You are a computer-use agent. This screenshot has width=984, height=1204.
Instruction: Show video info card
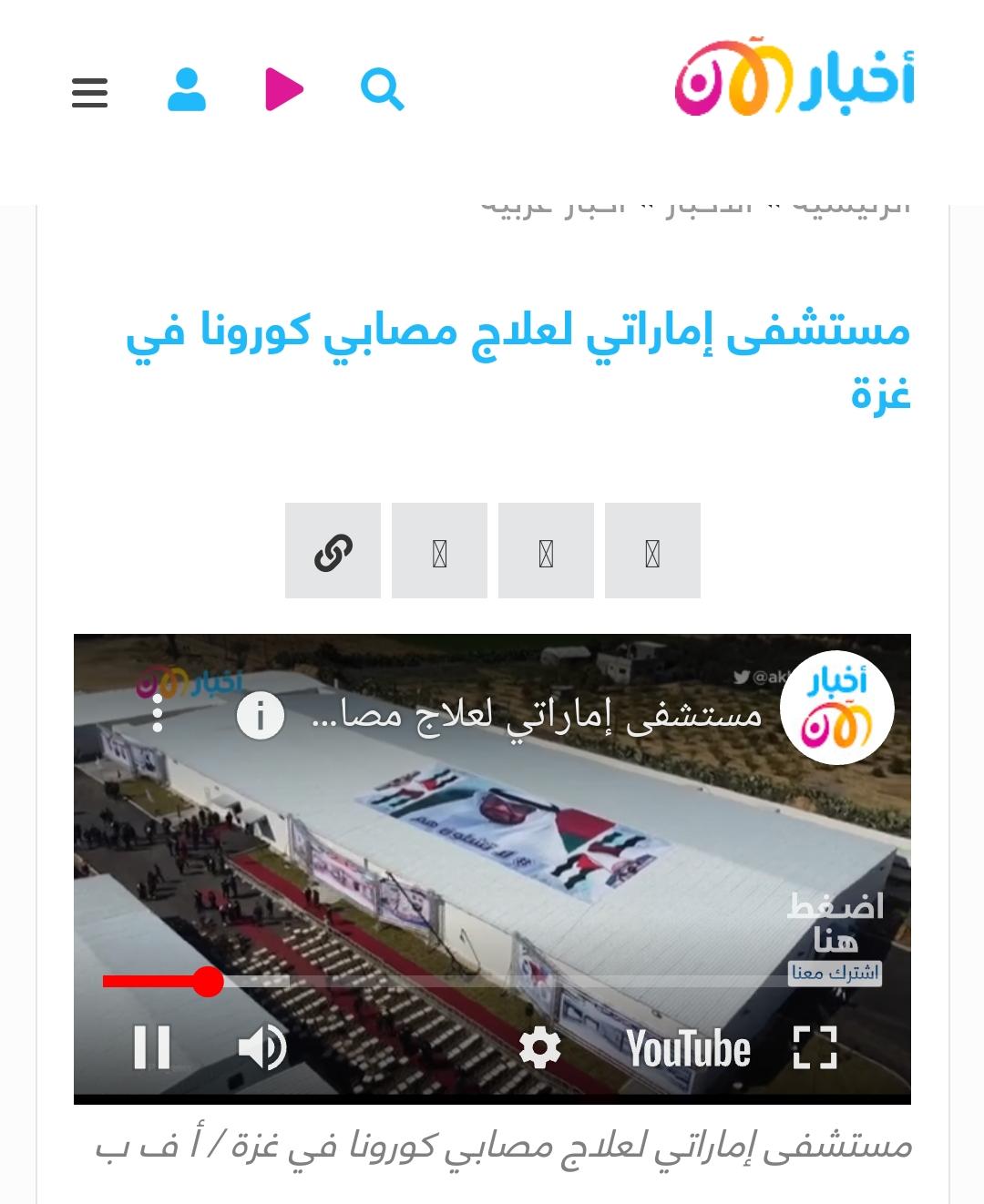pos(261,716)
